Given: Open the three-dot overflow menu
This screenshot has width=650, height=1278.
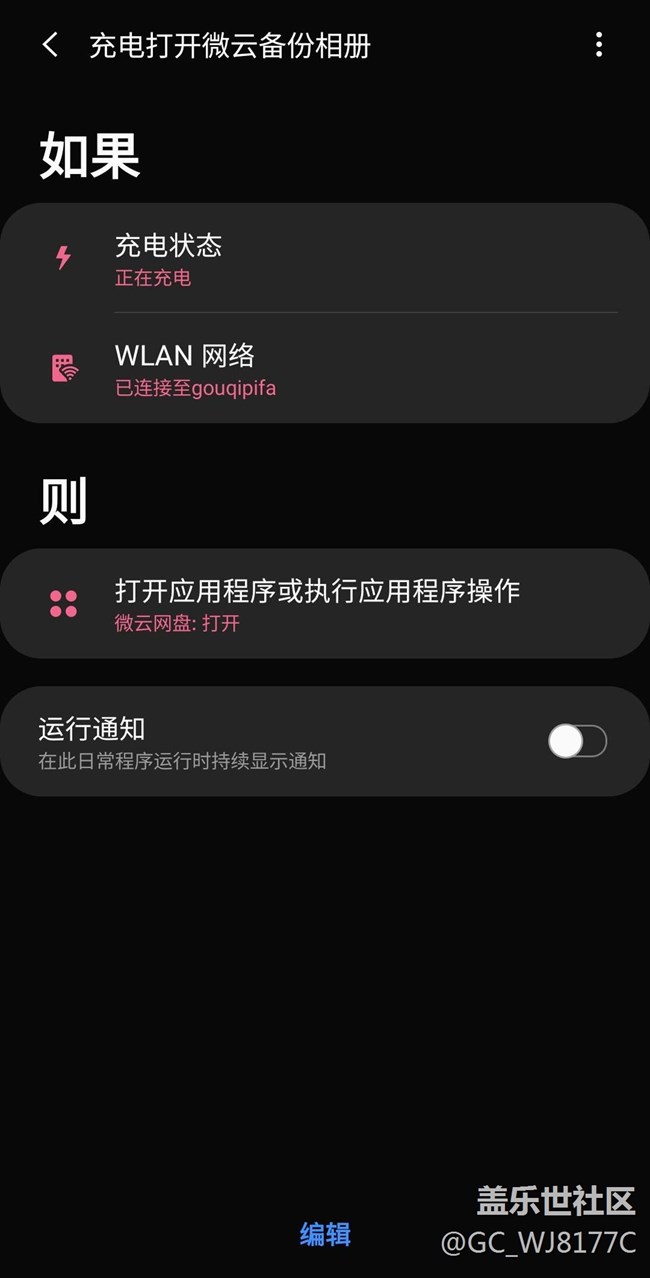Looking at the screenshot, I should (598, 45).
